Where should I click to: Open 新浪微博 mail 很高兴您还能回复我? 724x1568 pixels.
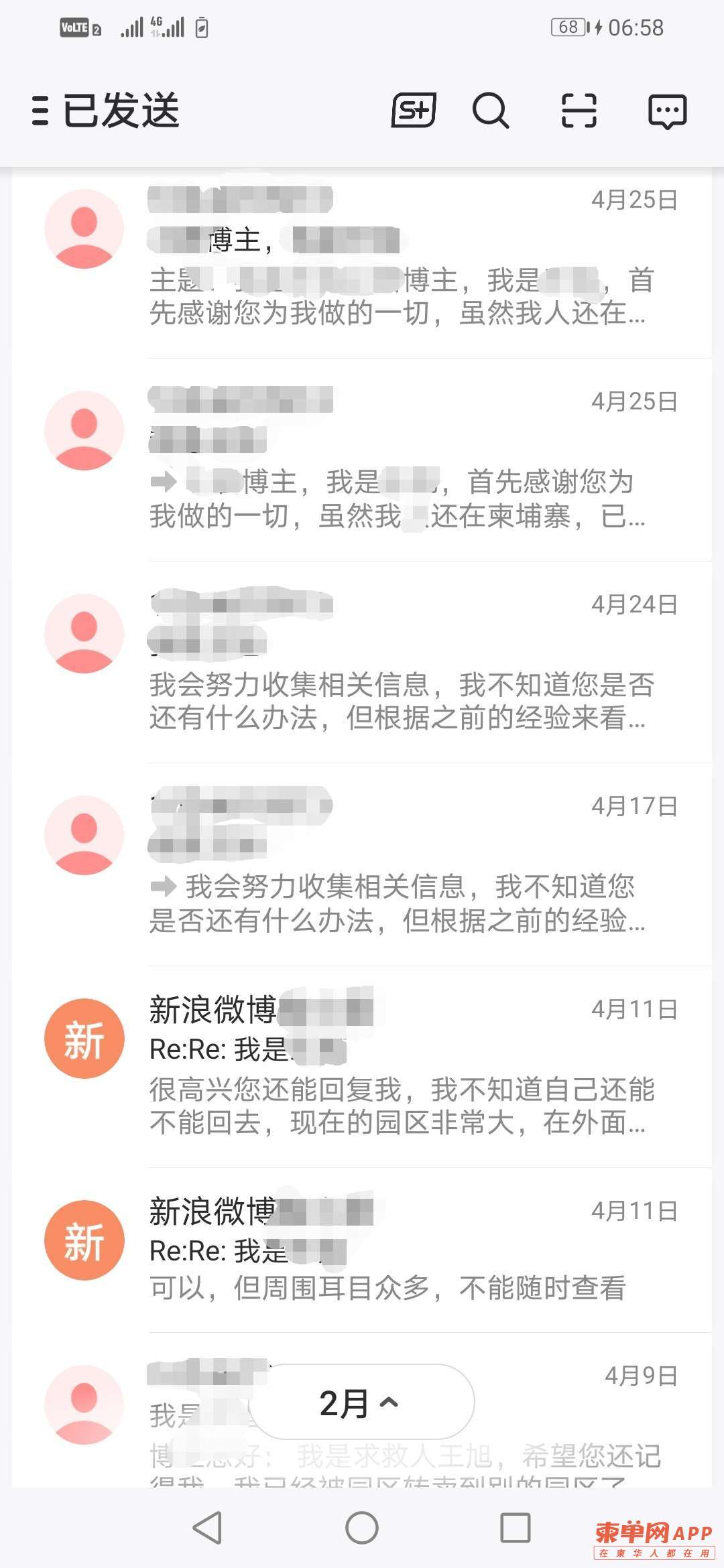click(402, 1089)
